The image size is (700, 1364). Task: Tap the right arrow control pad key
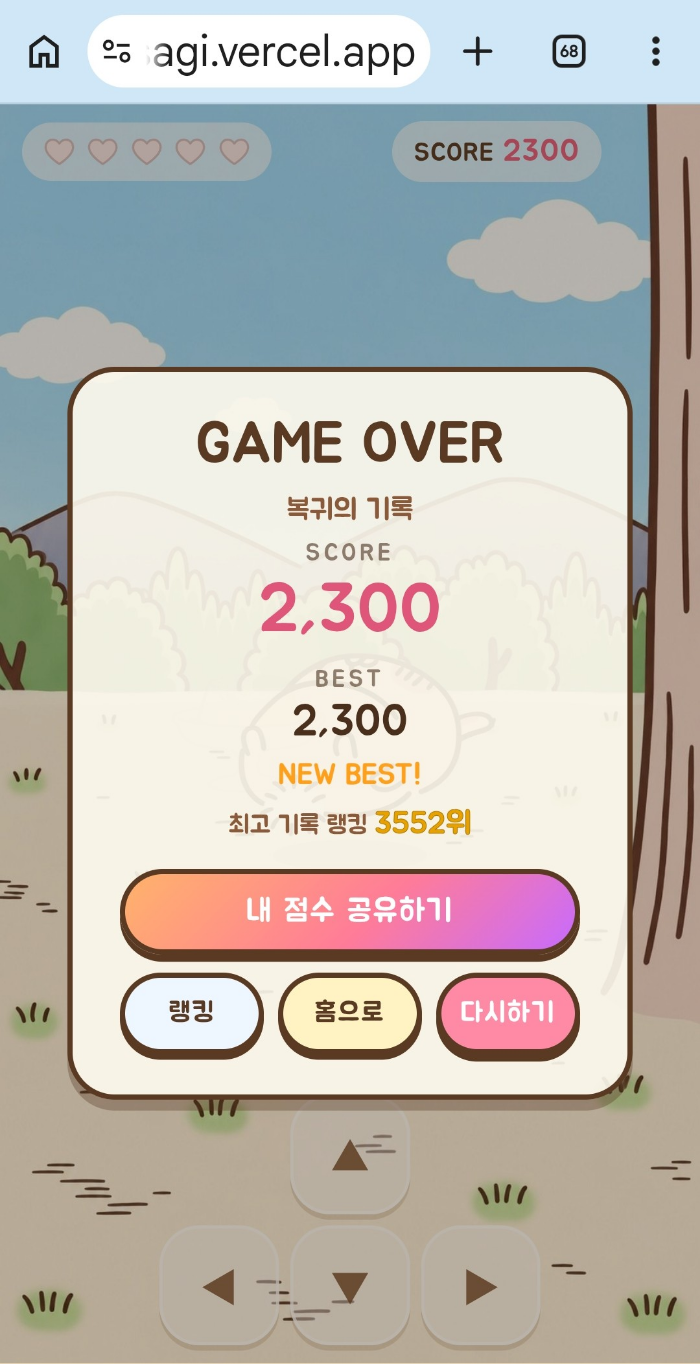[x=481, y=1286]
